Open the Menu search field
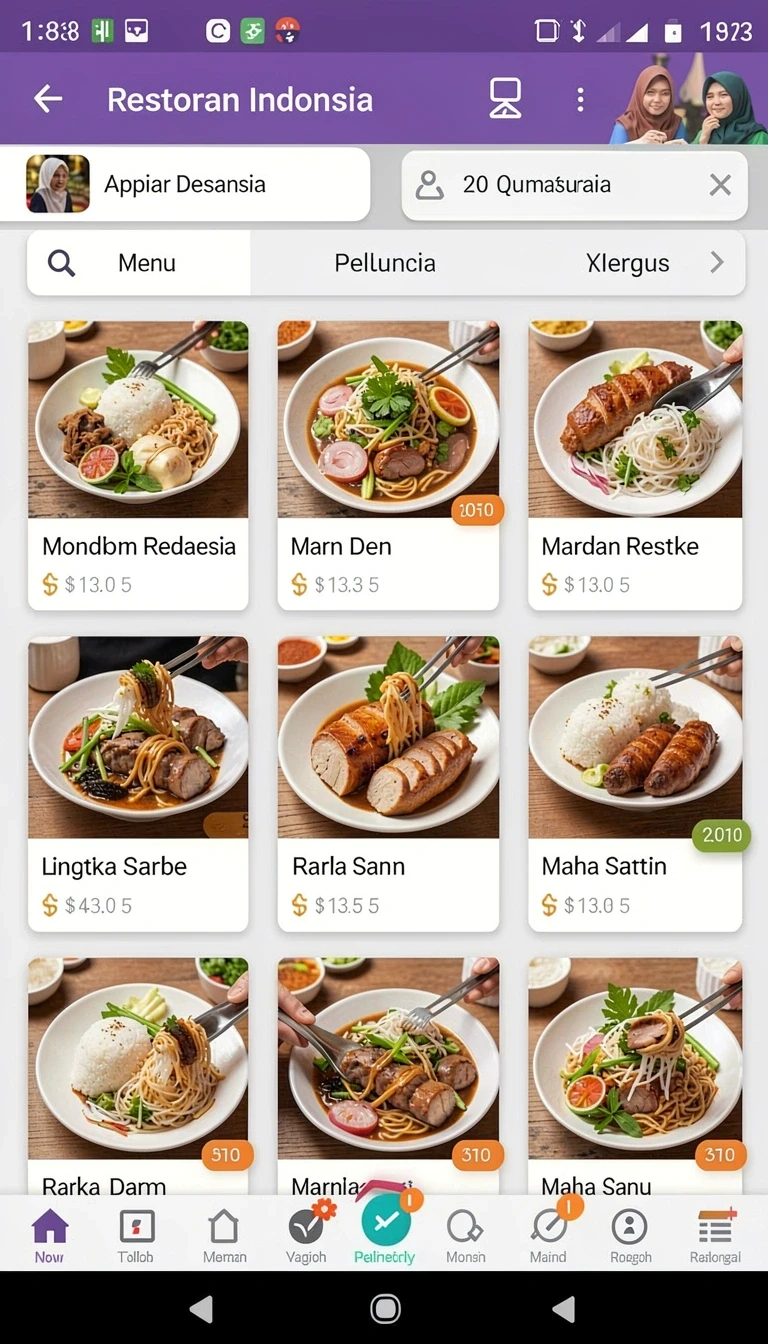The height and width of the screenshot is (1344, 768). click(139, 263)
